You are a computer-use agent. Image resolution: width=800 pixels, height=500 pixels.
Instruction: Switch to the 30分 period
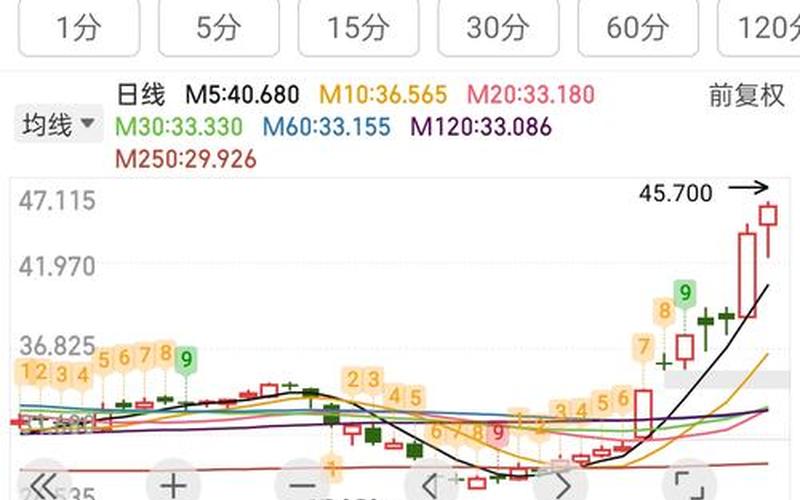[x=497, y=29]
